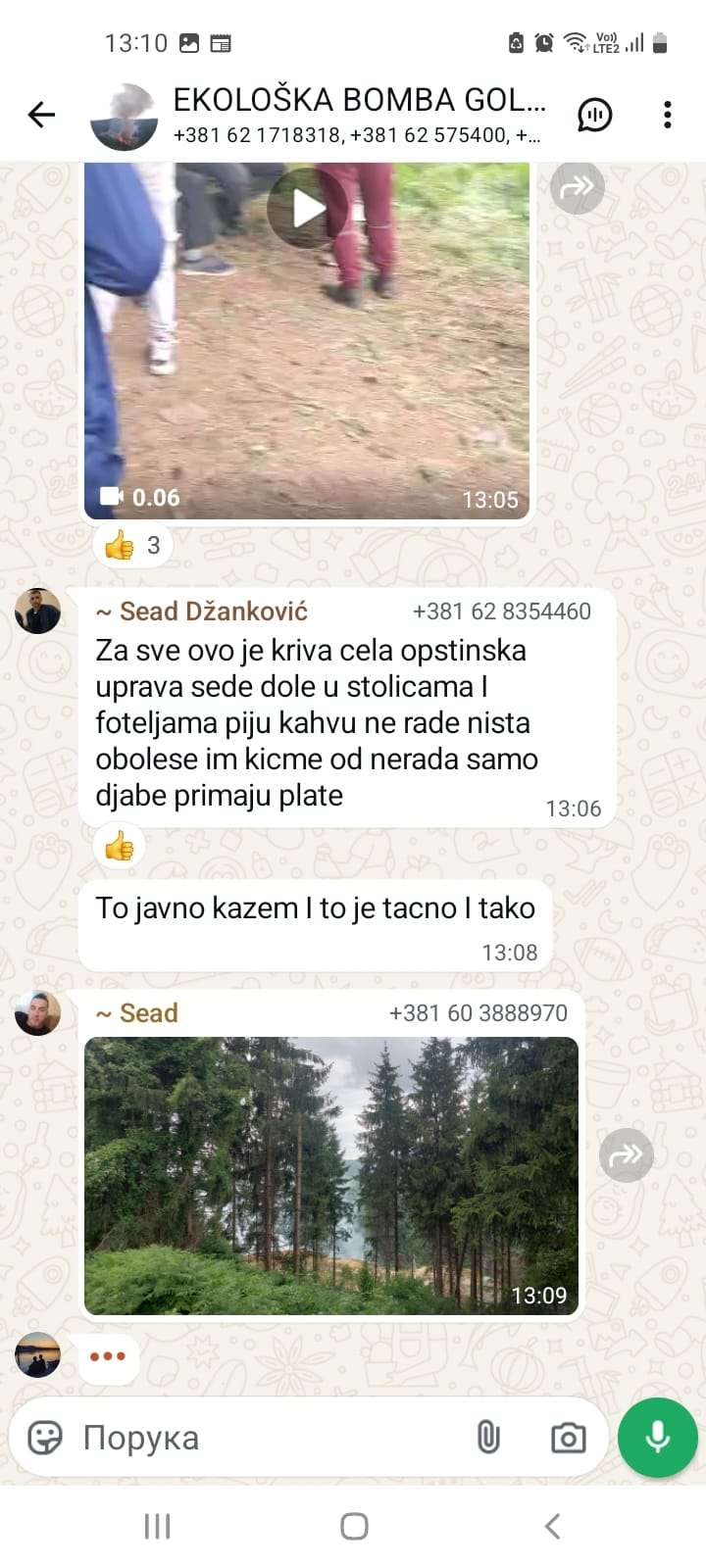
Task: Open the forest photo from Sead
Action: (330, 1176)
